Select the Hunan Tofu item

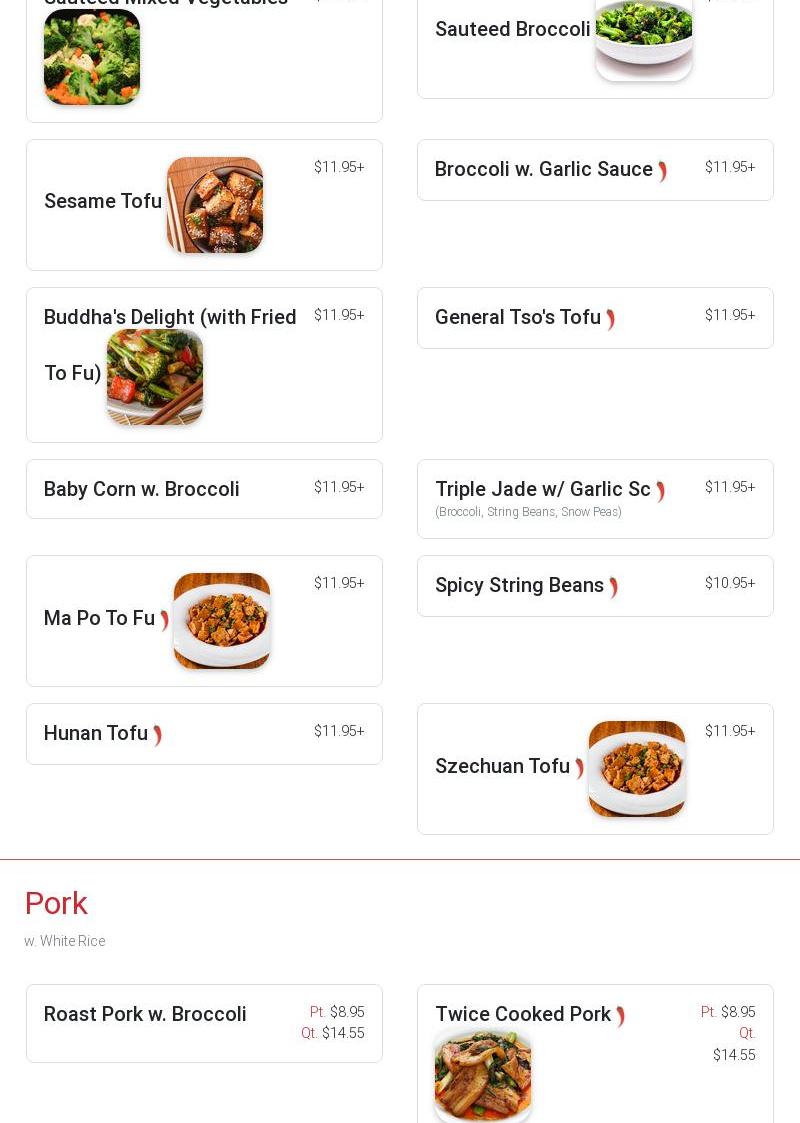(204, 734)
